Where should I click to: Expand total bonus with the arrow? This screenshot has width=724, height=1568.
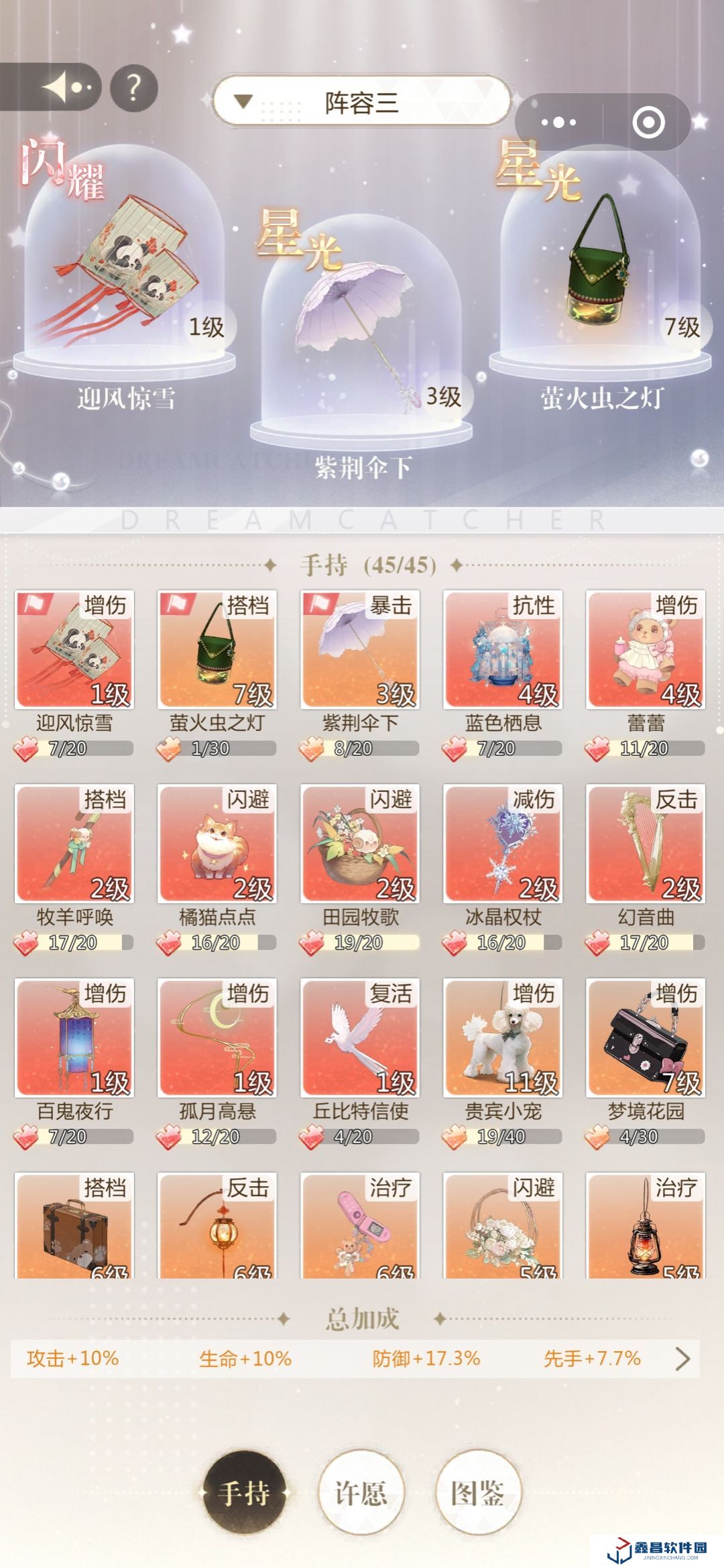[682, 1358]
